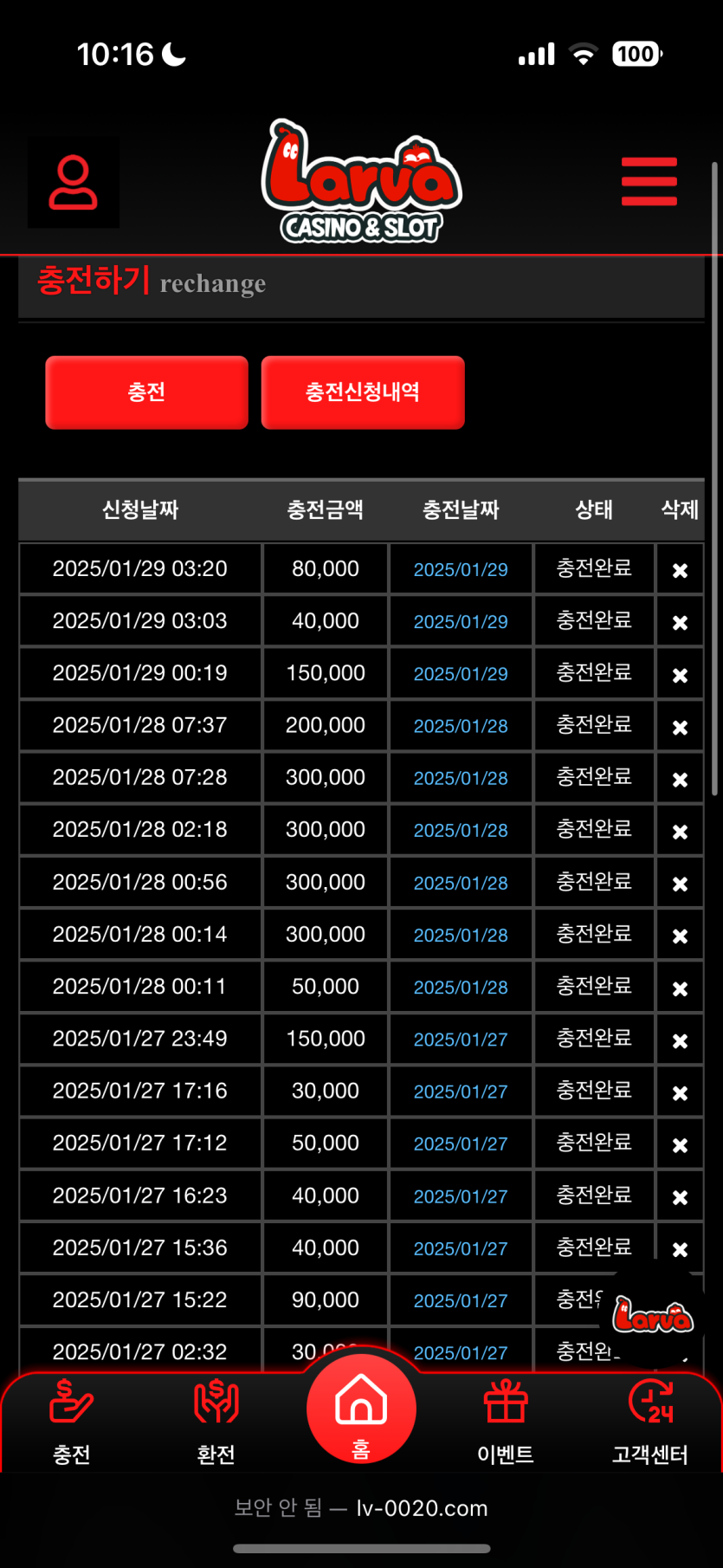
Task: Delete the 2025/01/28 02:18 entry
Action: coord(680,831)
